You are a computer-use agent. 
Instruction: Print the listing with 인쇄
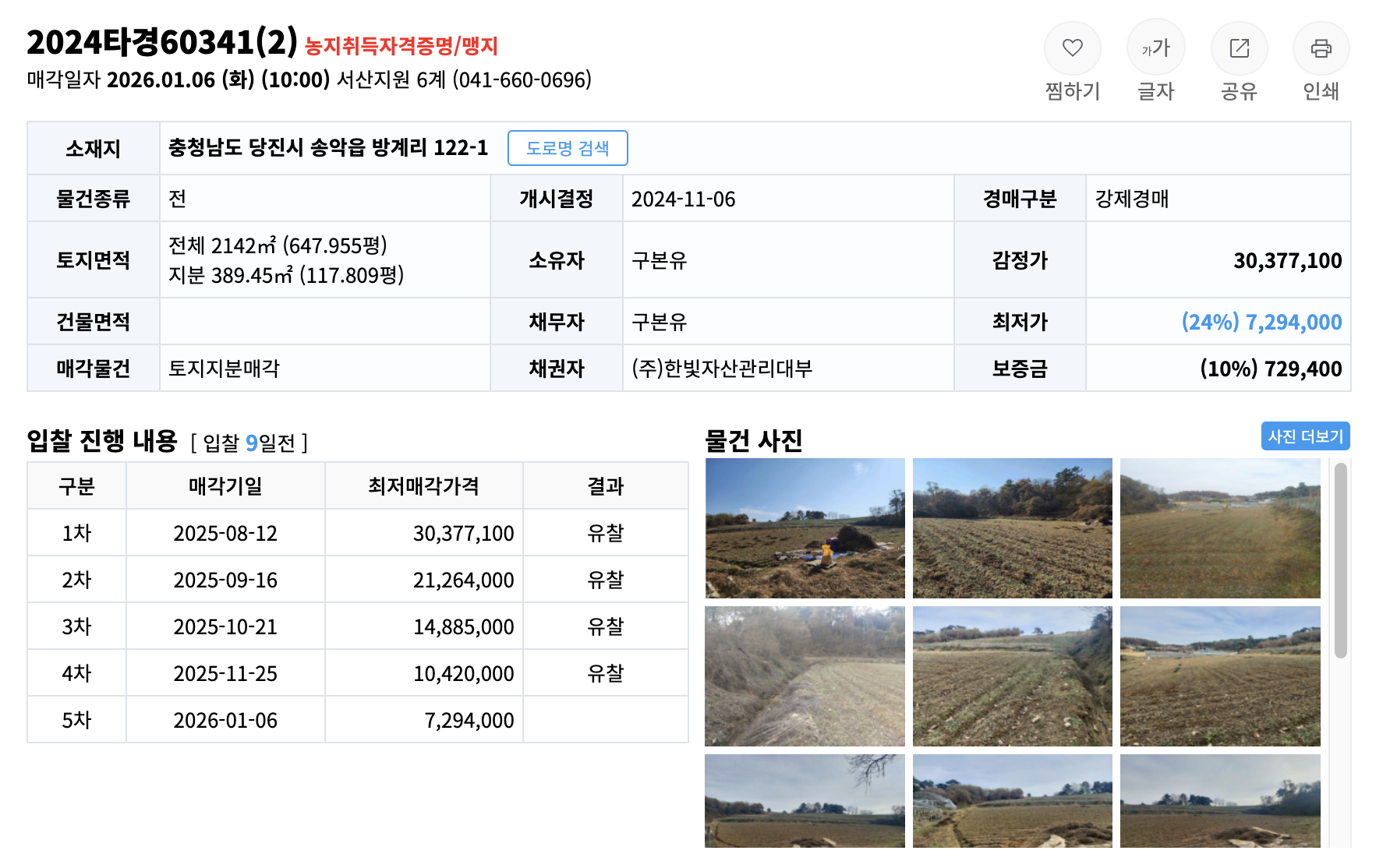coord(1321,48)
